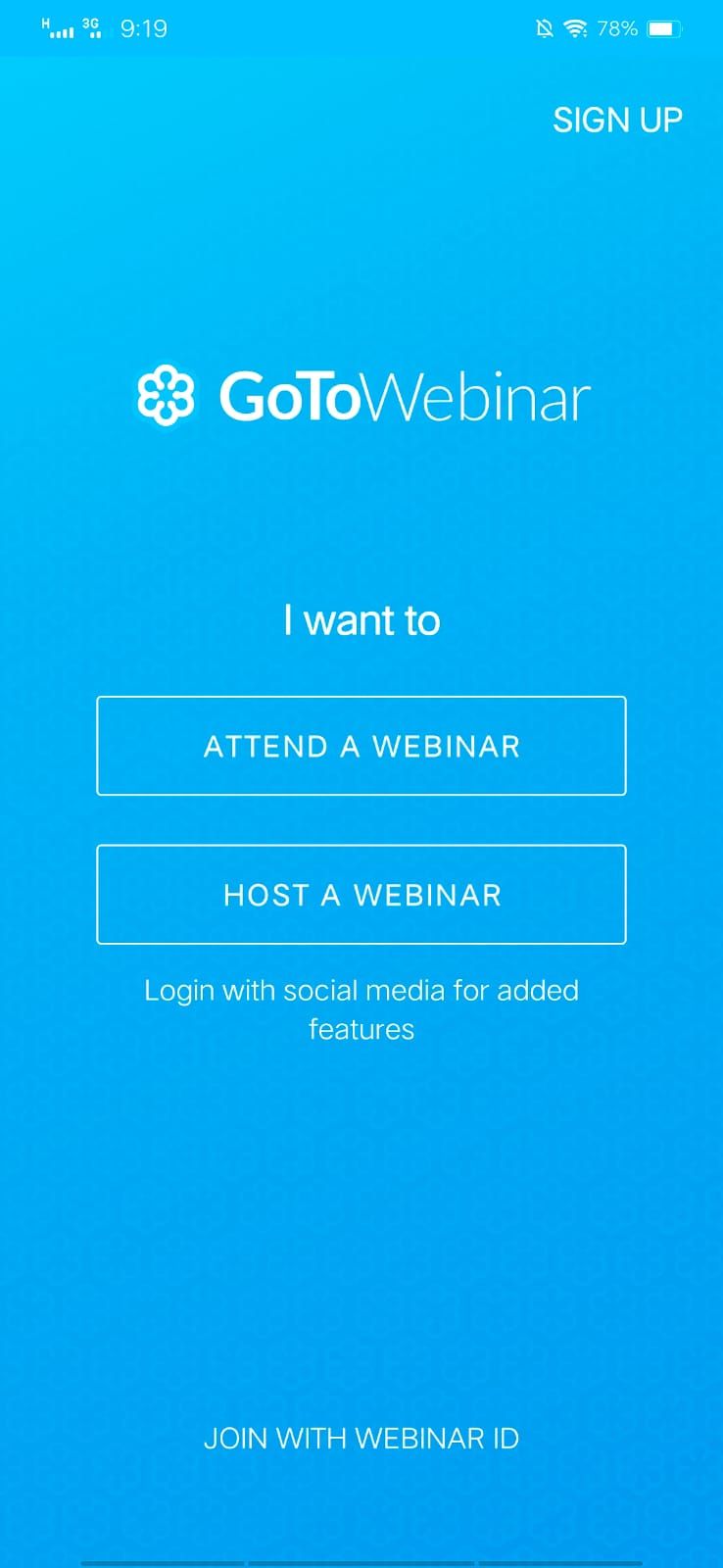Tap the Sign Up link
723x1568 pixels.
coord(617,121)
